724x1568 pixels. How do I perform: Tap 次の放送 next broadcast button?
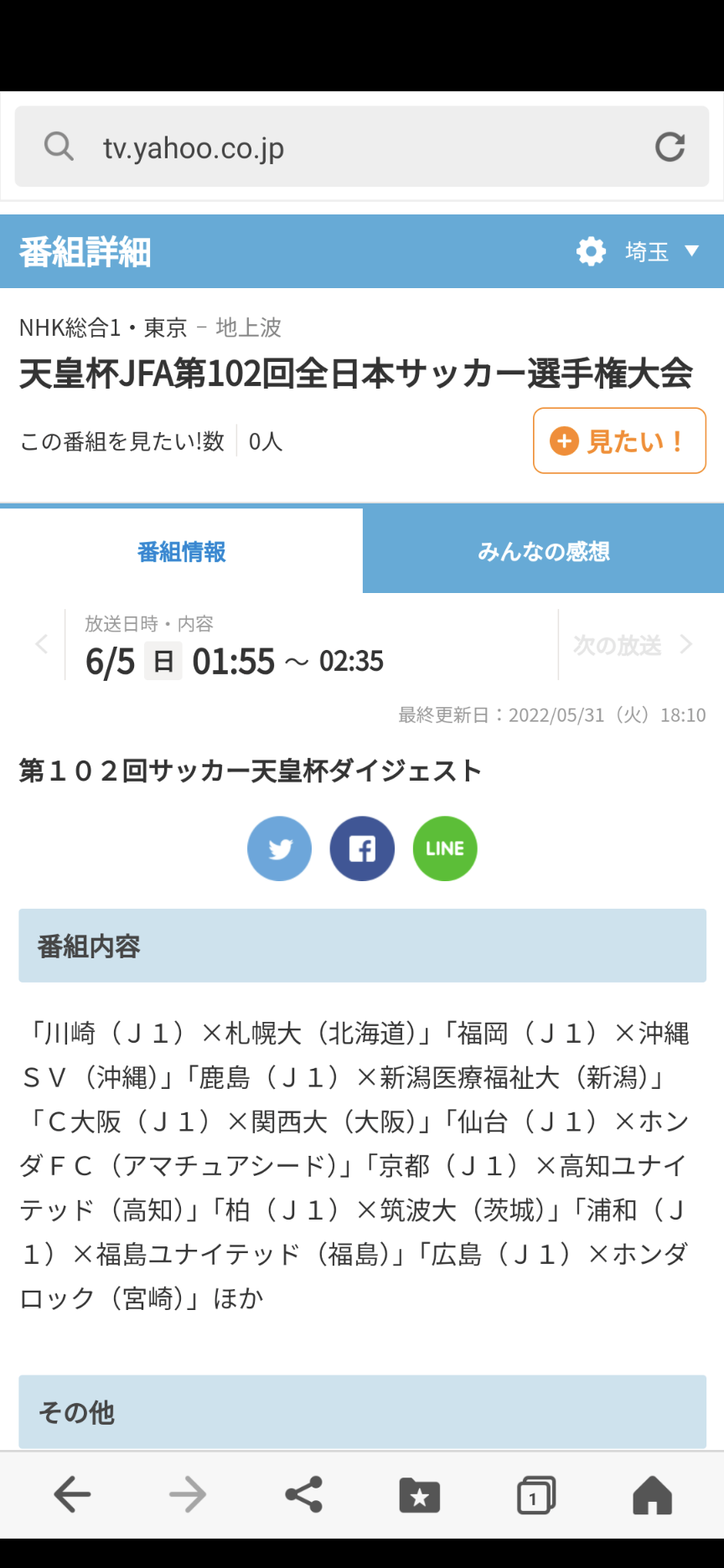pyautogui.click(x=633, y=644)
